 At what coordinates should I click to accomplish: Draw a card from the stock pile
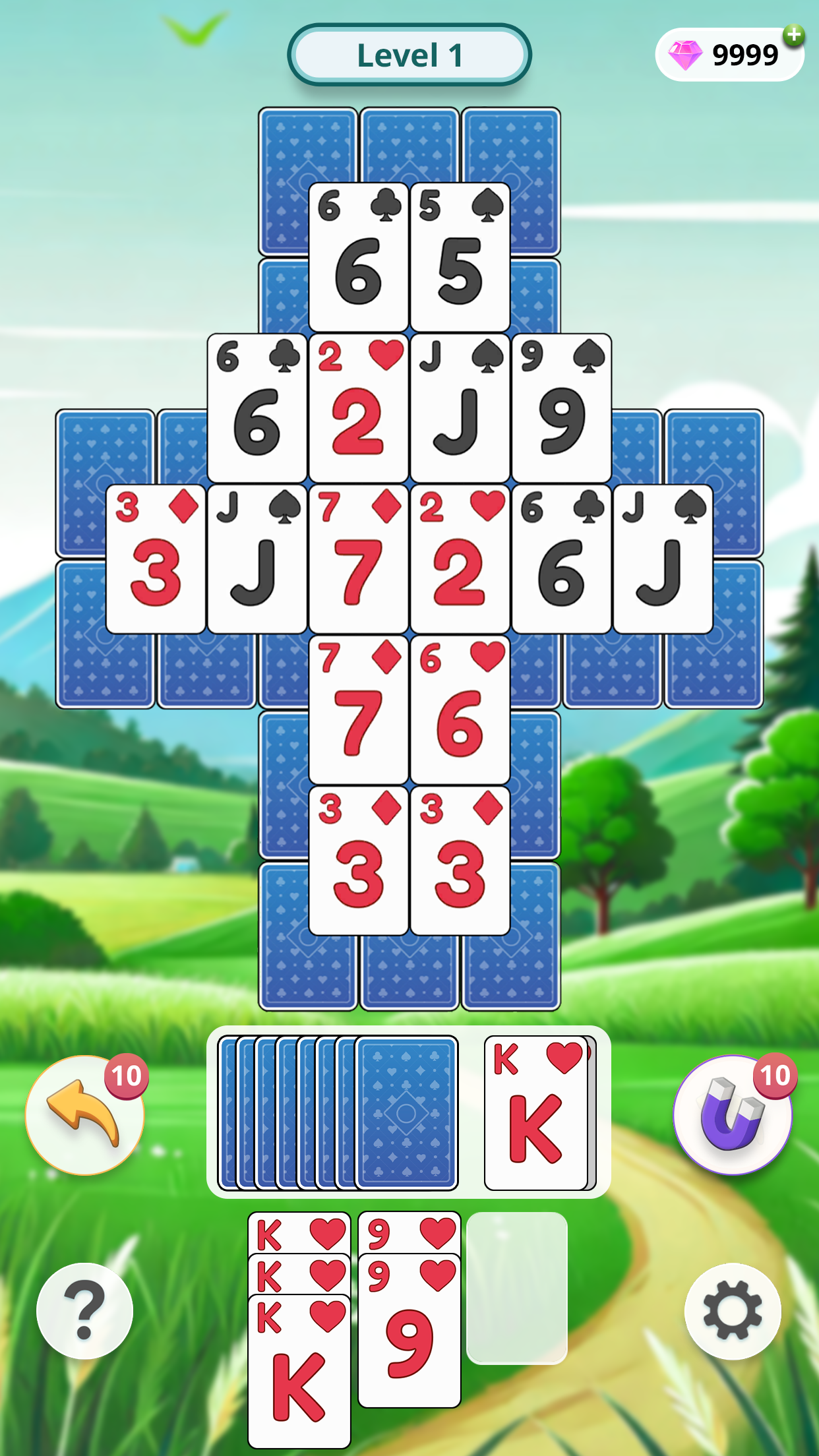click(x=405, y=1113)
